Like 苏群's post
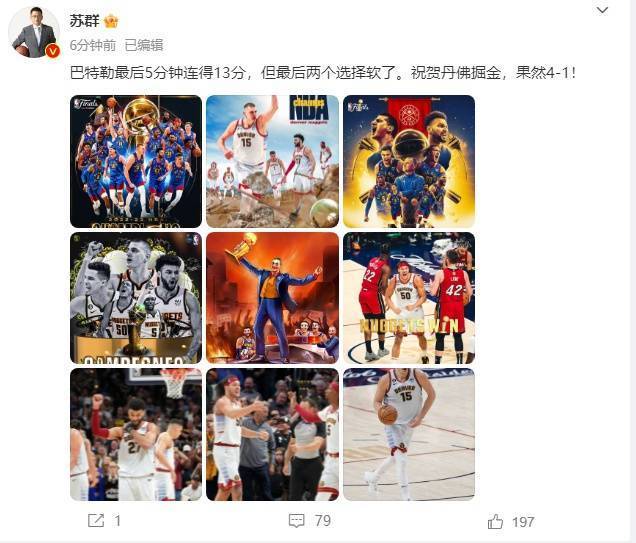636x543 pixels. [x=510, y=521]
